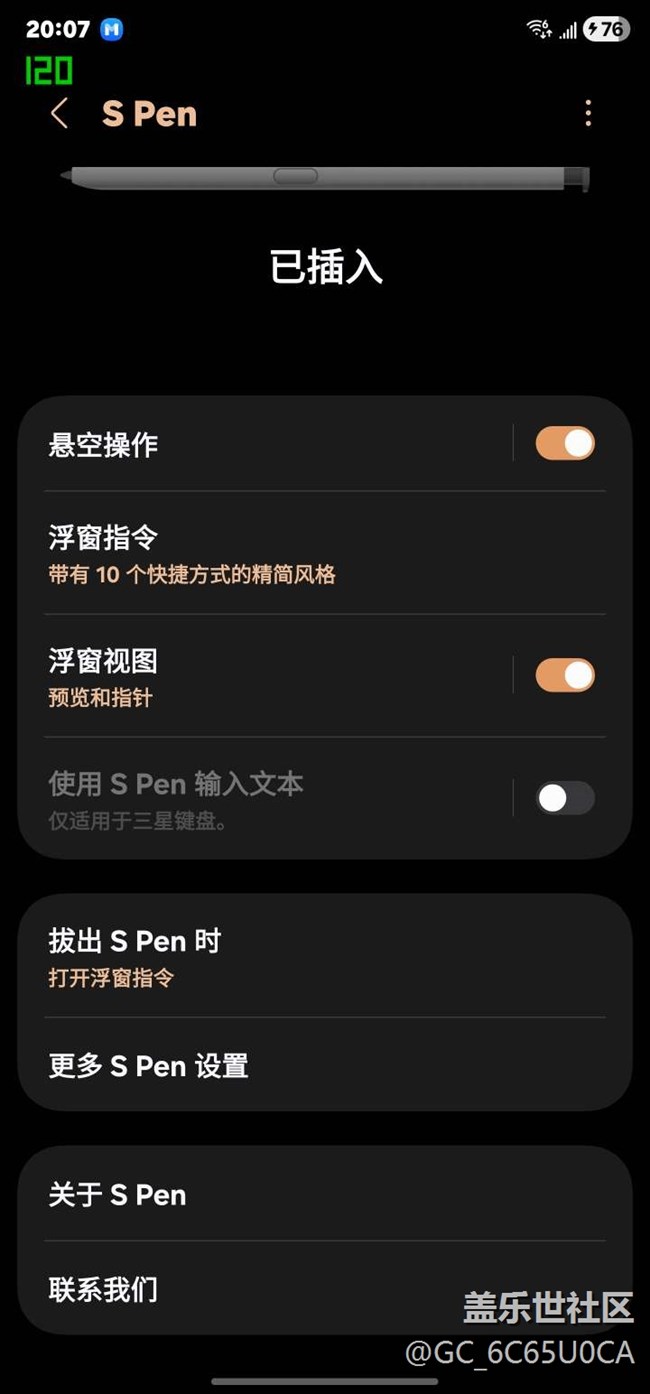Image resolution: width=650 pixels, height=1394 pixels.
Task: Disable the 浮窗视图 switch
Action: coord(565,676)
